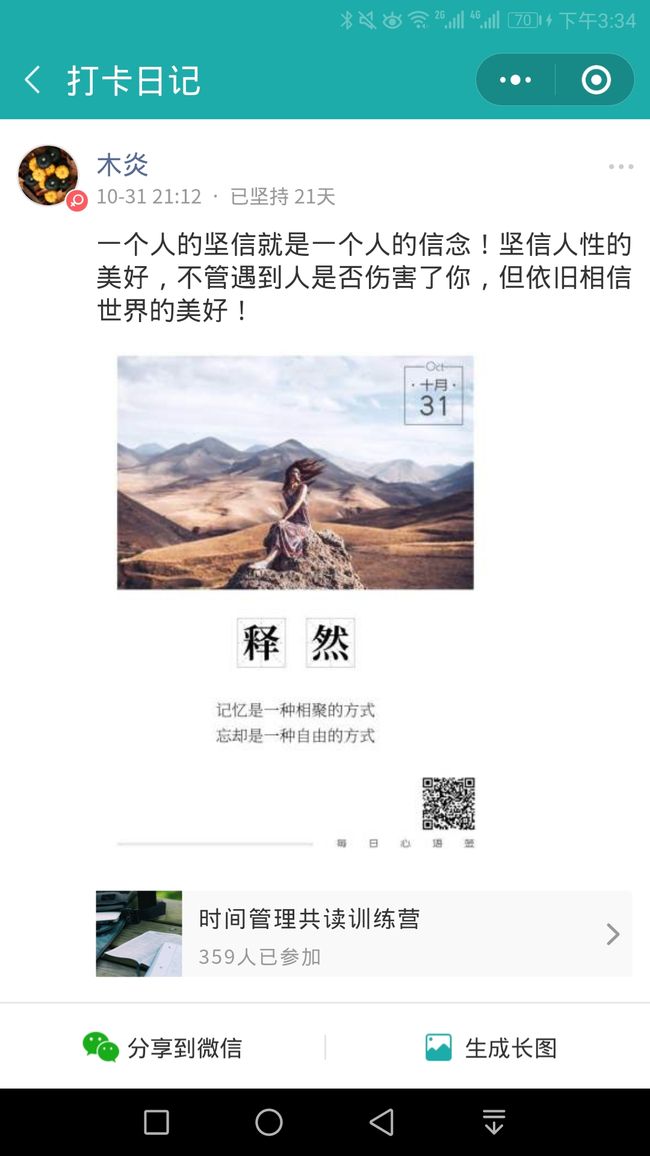This screenshot has height=1156, width=650.
Task: Go back from 打卡日记 page
Action: (x=32, y=80)
